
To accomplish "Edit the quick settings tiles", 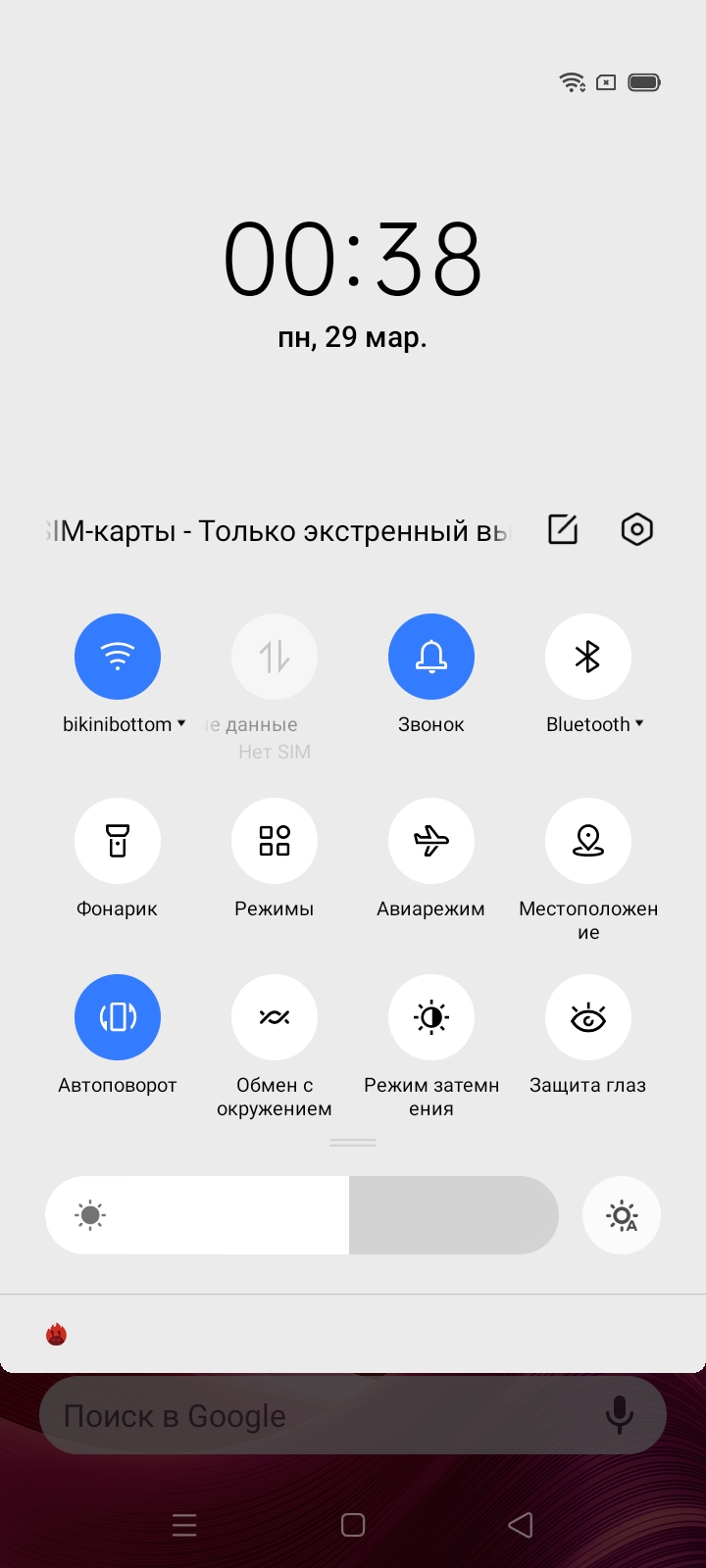I will coord(563,529).
